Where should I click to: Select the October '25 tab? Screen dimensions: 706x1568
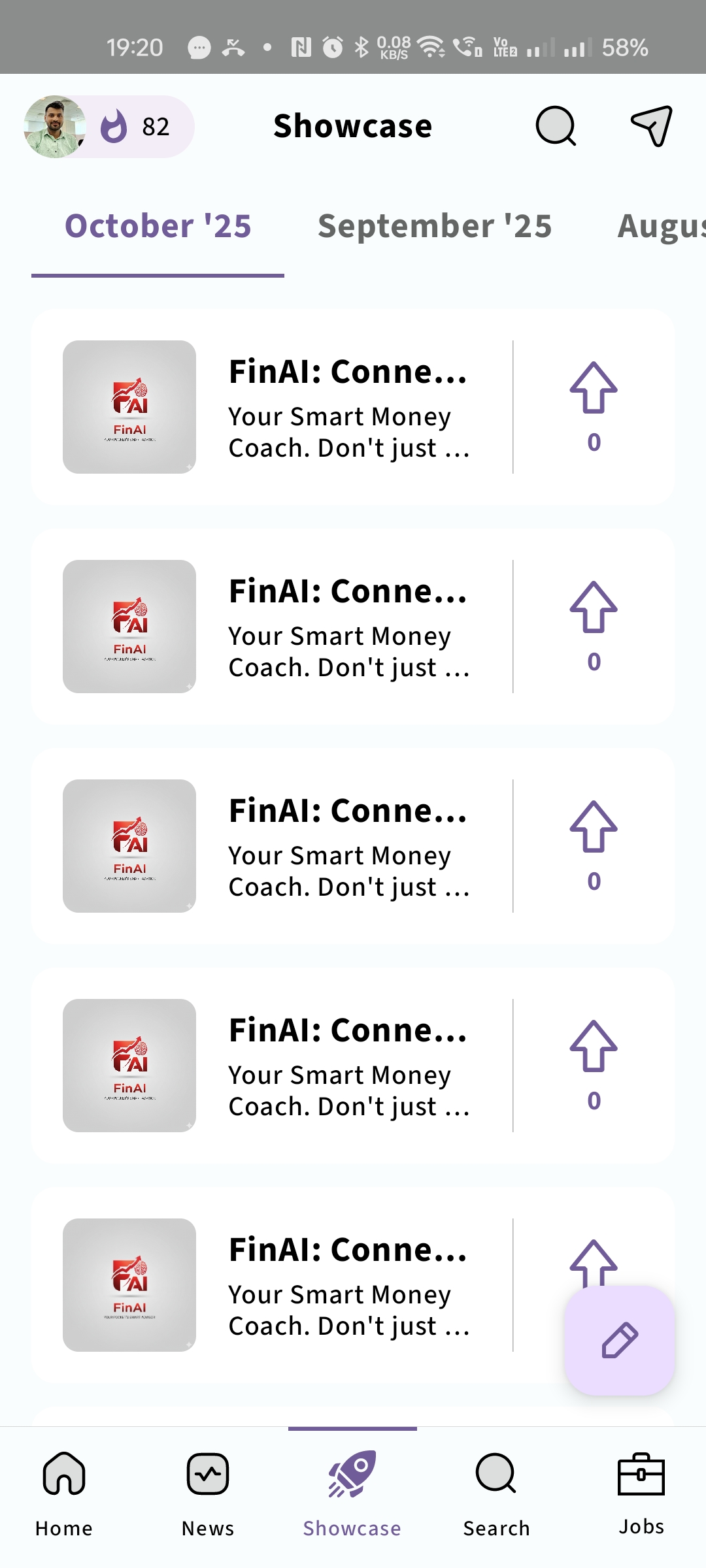158,227
